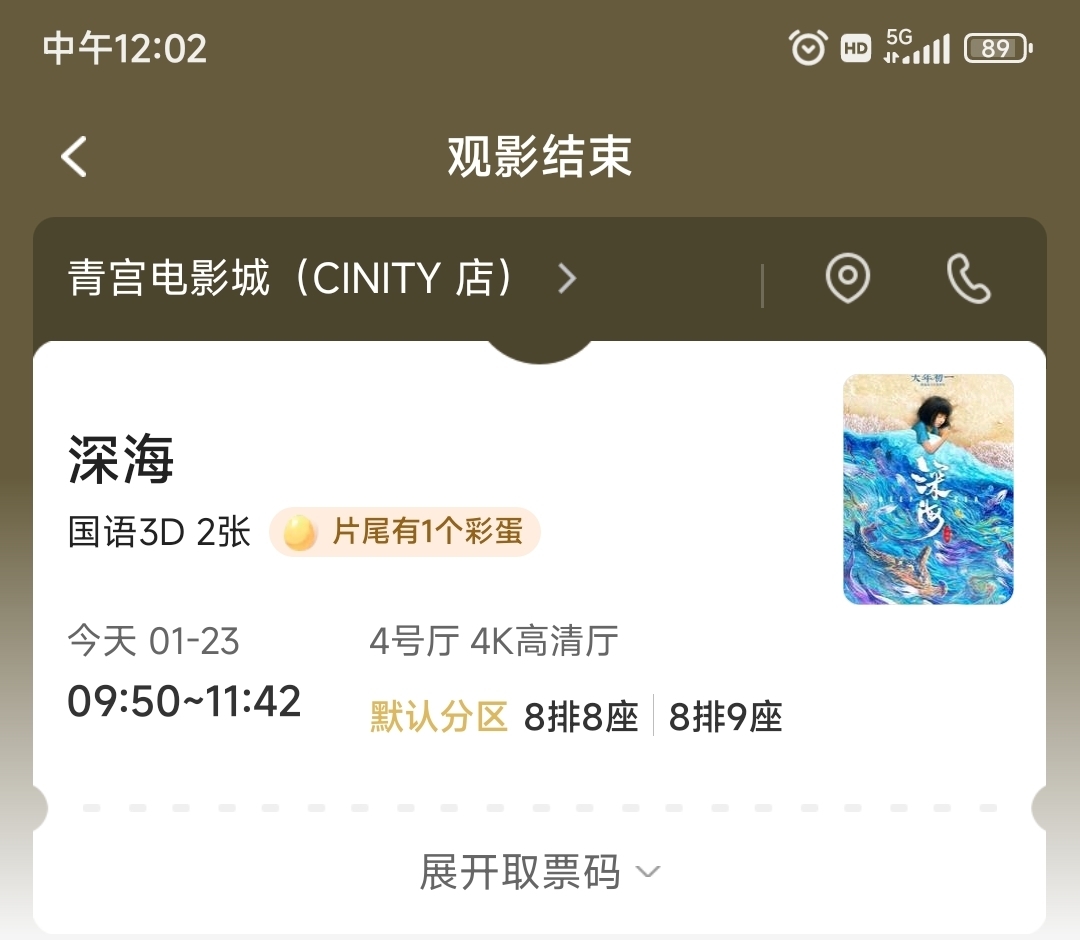1080x940 pixels.
Task: Open the 深海 movie poster
Action: pos(928,489)
